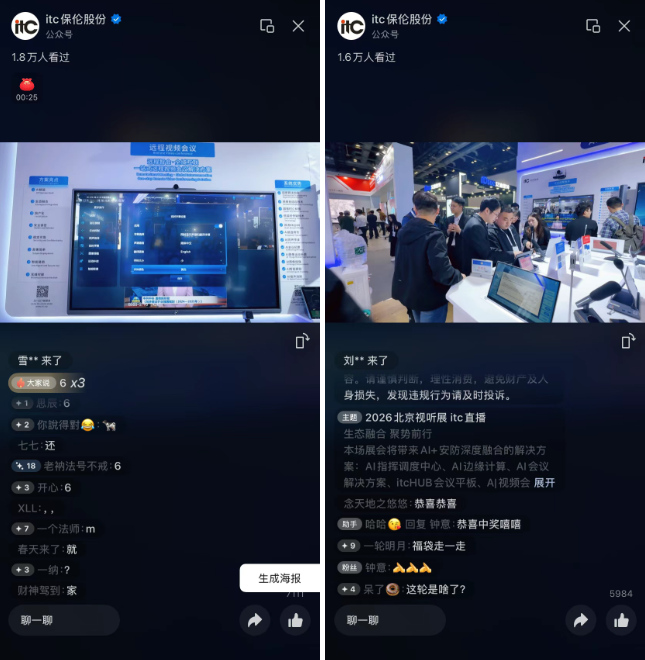Rotate the exhibition hall video to landscape
The width and height of the screenshot is (645, 660).
coord(629,342)
